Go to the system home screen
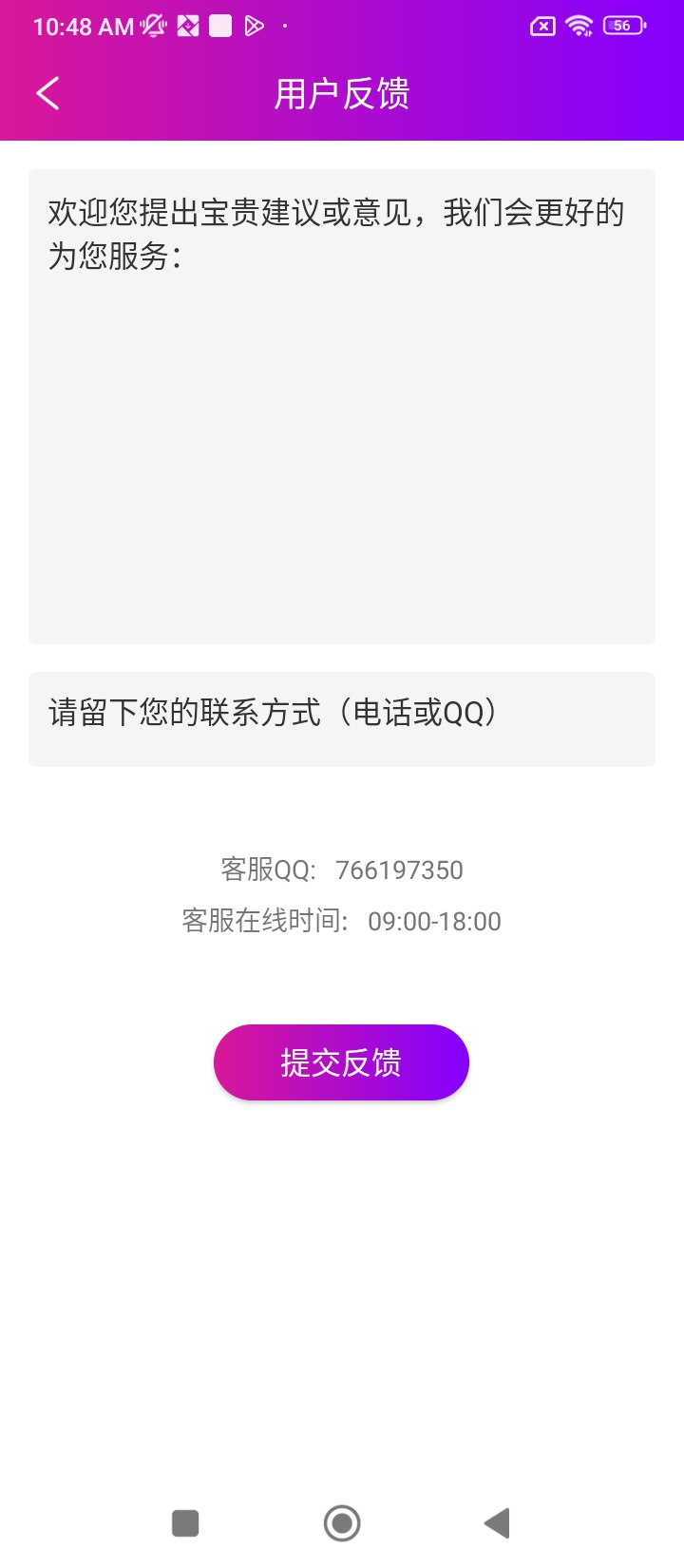The height and width of the screenshot is (1568, 684). coord(342,1523)
